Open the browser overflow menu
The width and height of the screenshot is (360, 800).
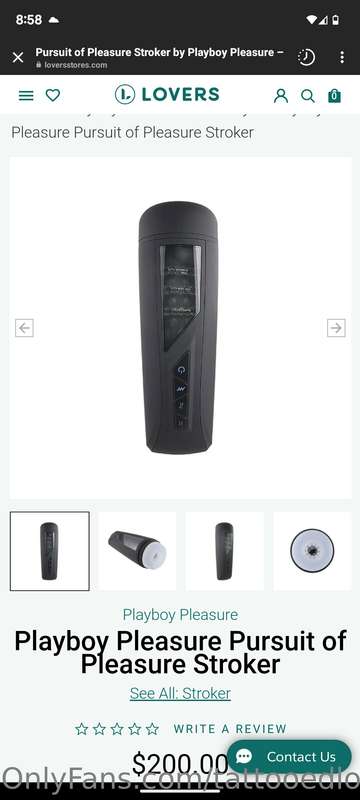(342, 57)
